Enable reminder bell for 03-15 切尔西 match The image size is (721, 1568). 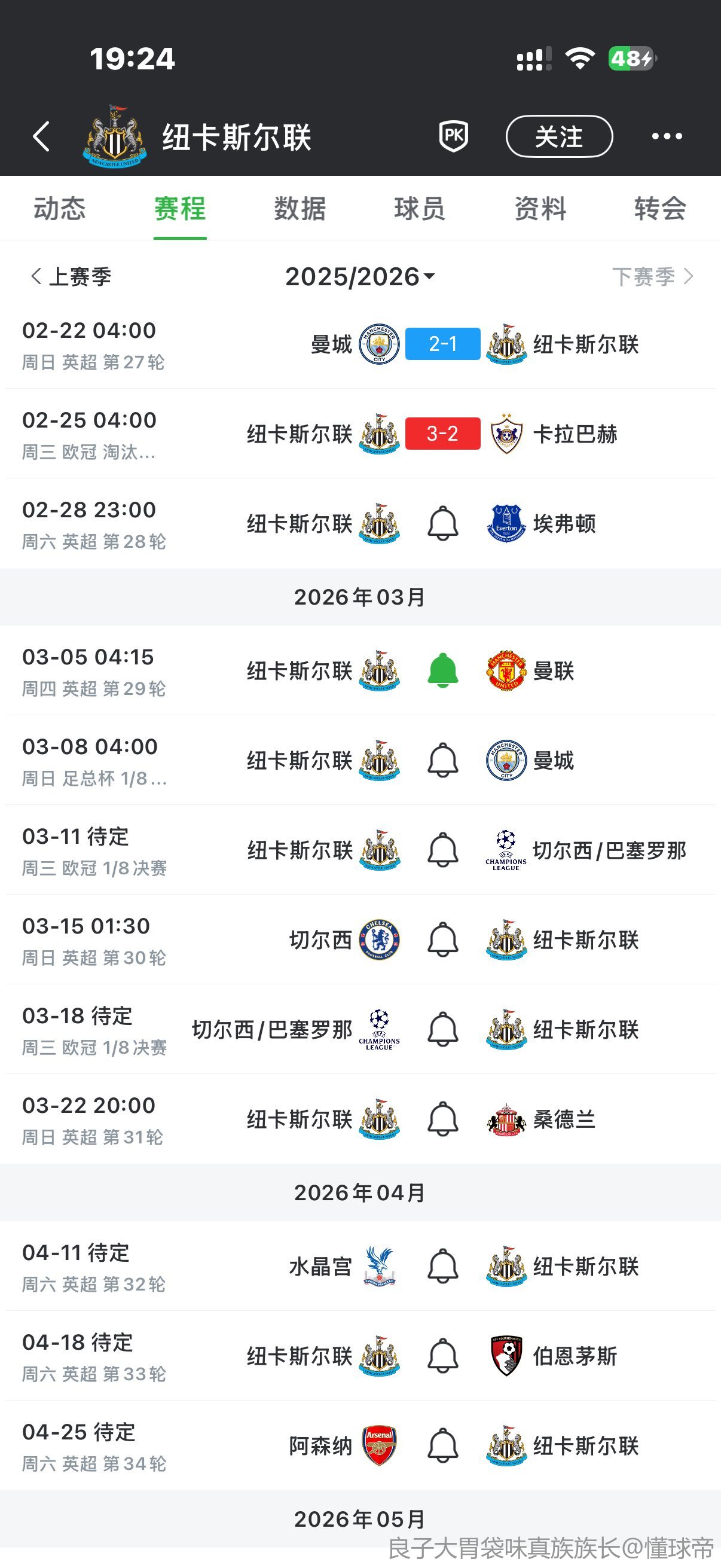(442, 940)
